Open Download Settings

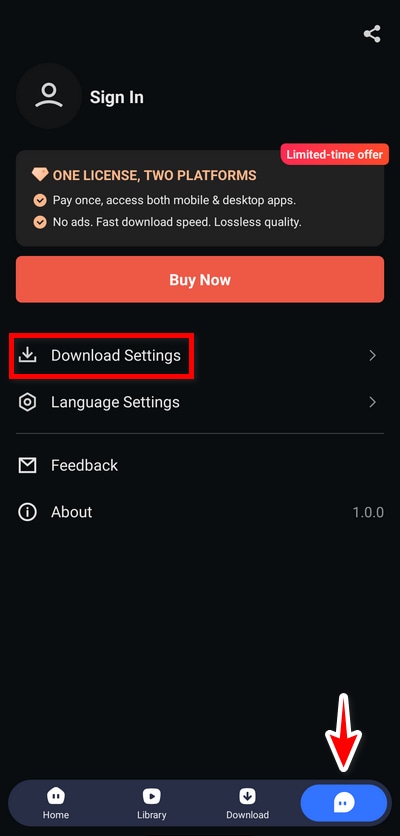click(x=200, y=356)
